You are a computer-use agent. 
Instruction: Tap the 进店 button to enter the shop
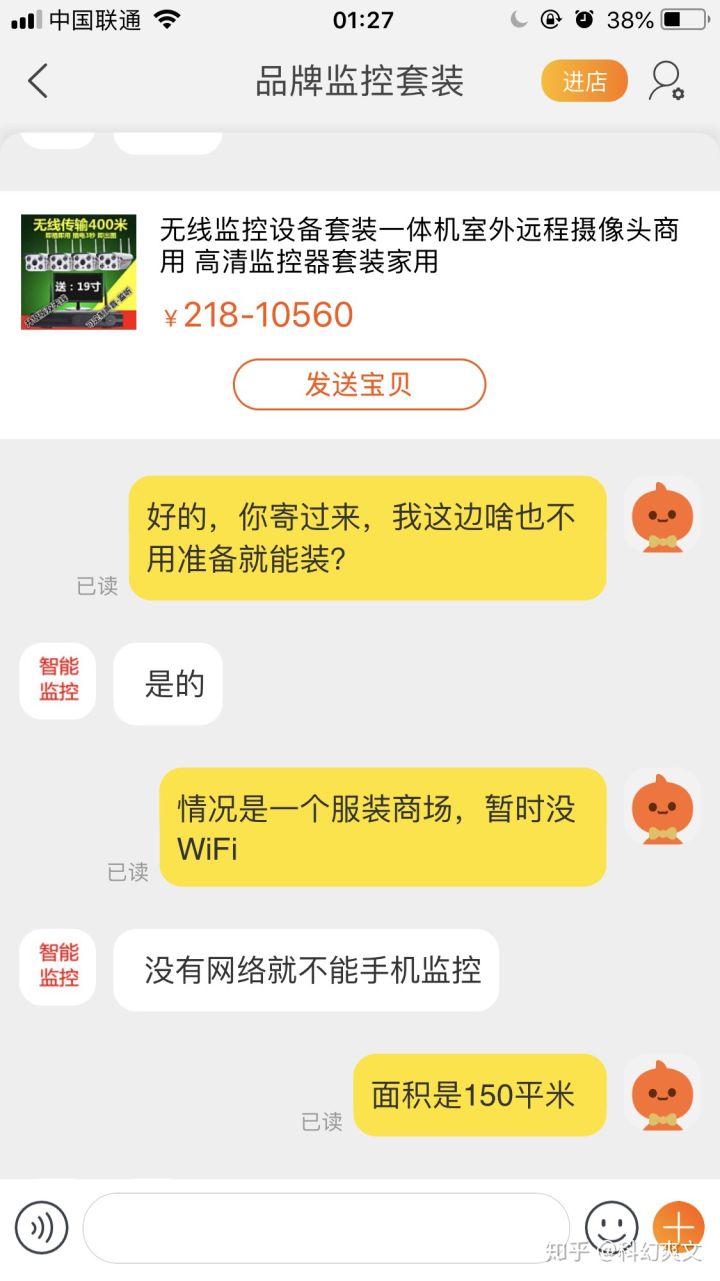[x=584, y=81]
